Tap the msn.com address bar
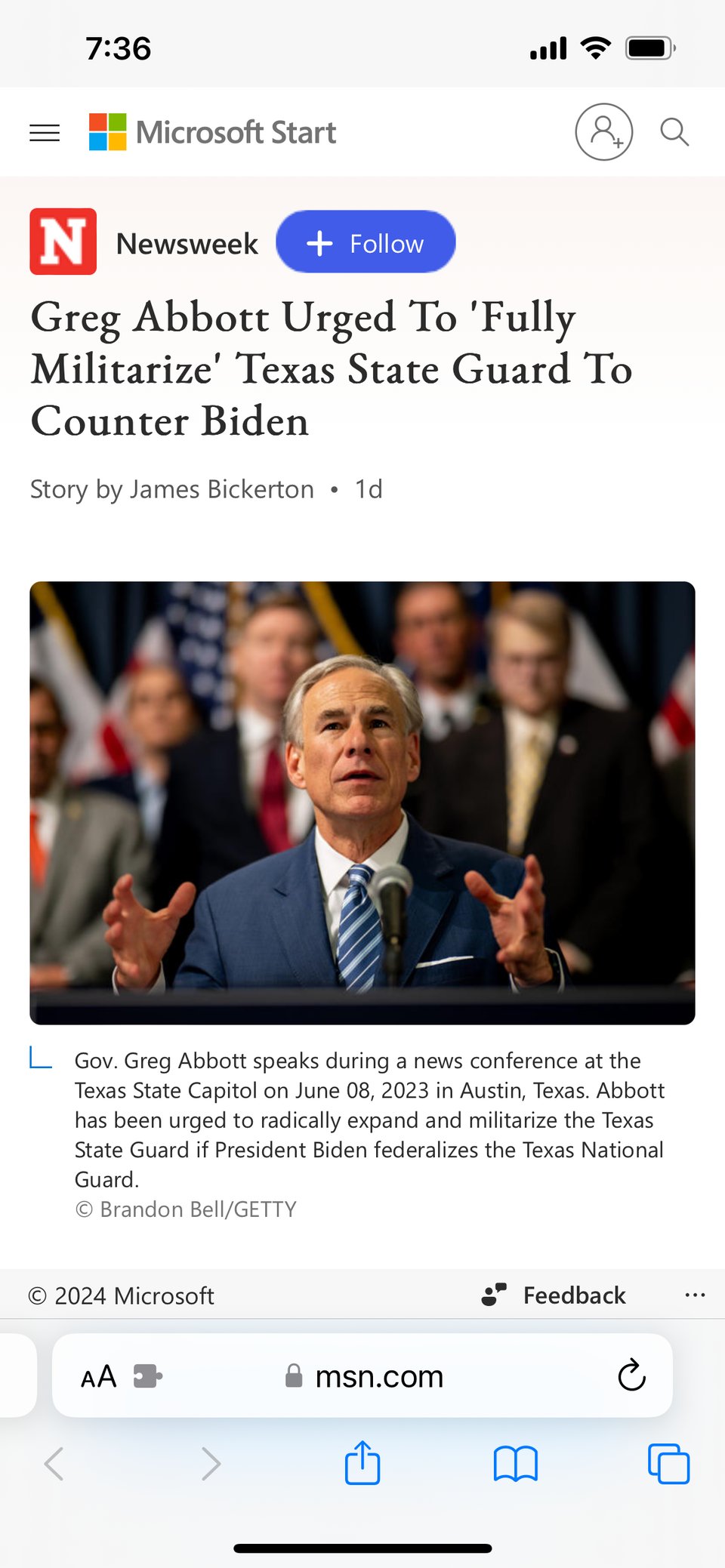725x1568 pixels. click(378, 1376)
